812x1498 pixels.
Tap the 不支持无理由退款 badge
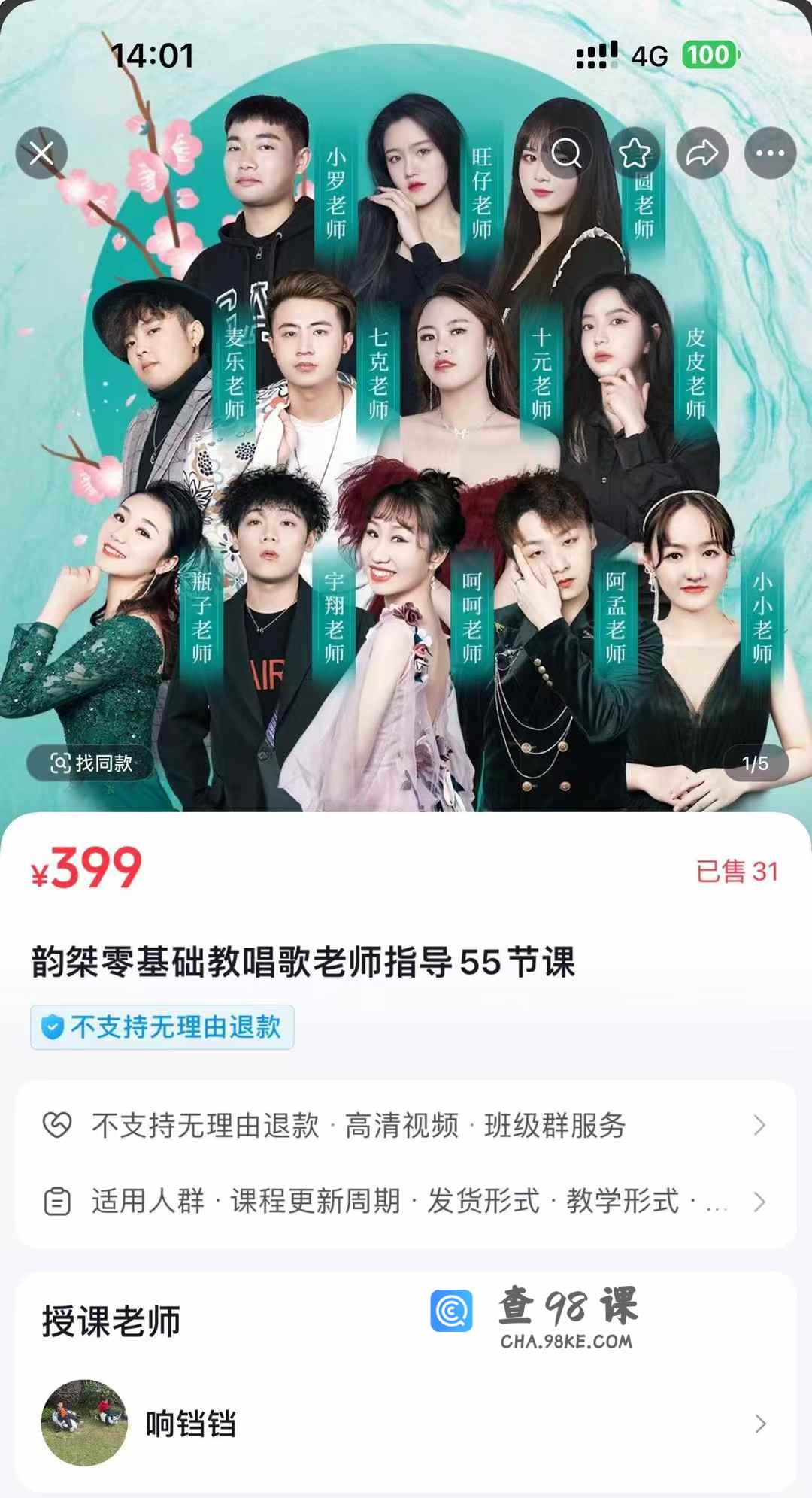click(162, 1026)
